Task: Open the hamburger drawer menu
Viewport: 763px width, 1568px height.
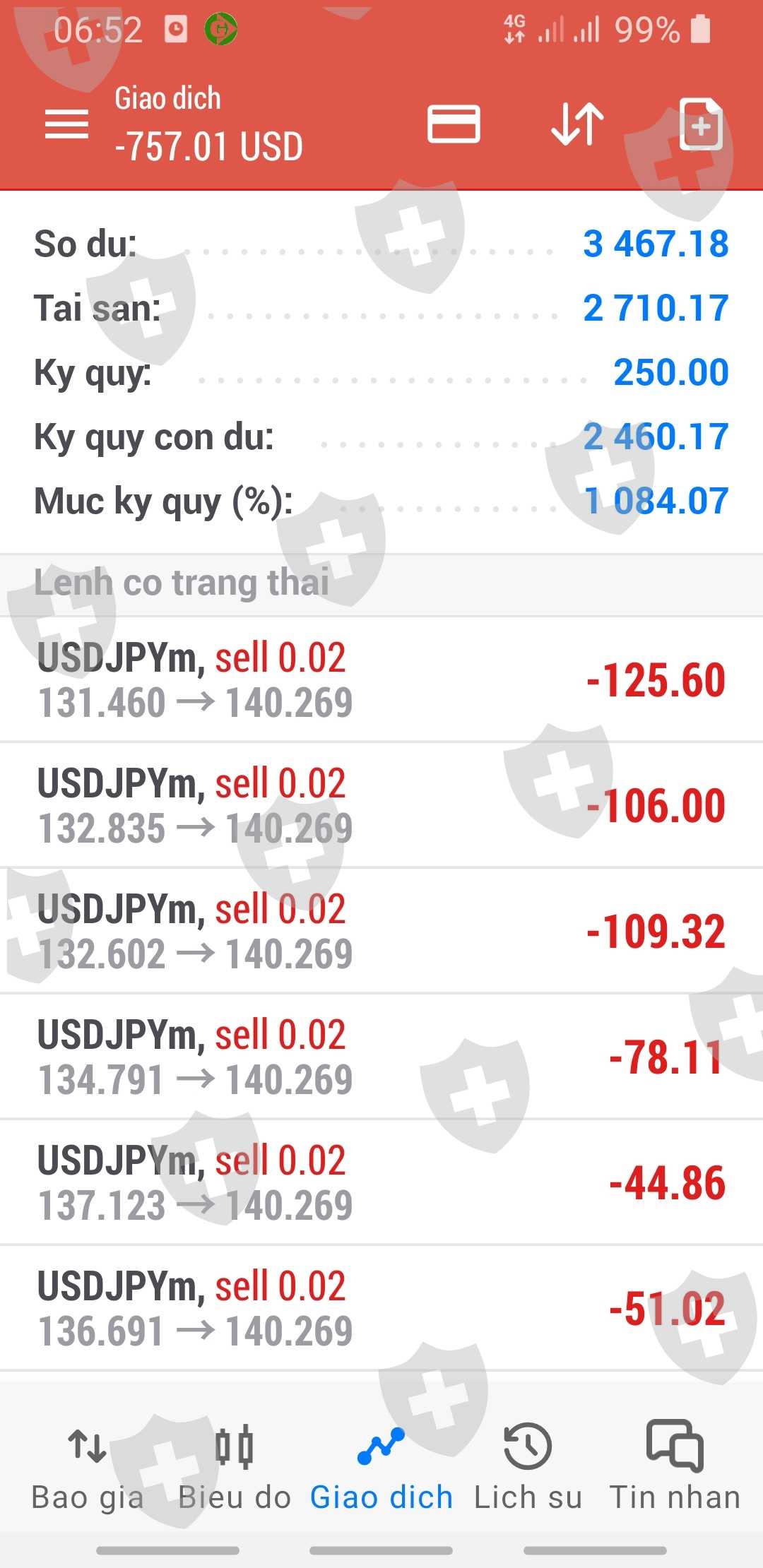Action: tap(67, 124)
